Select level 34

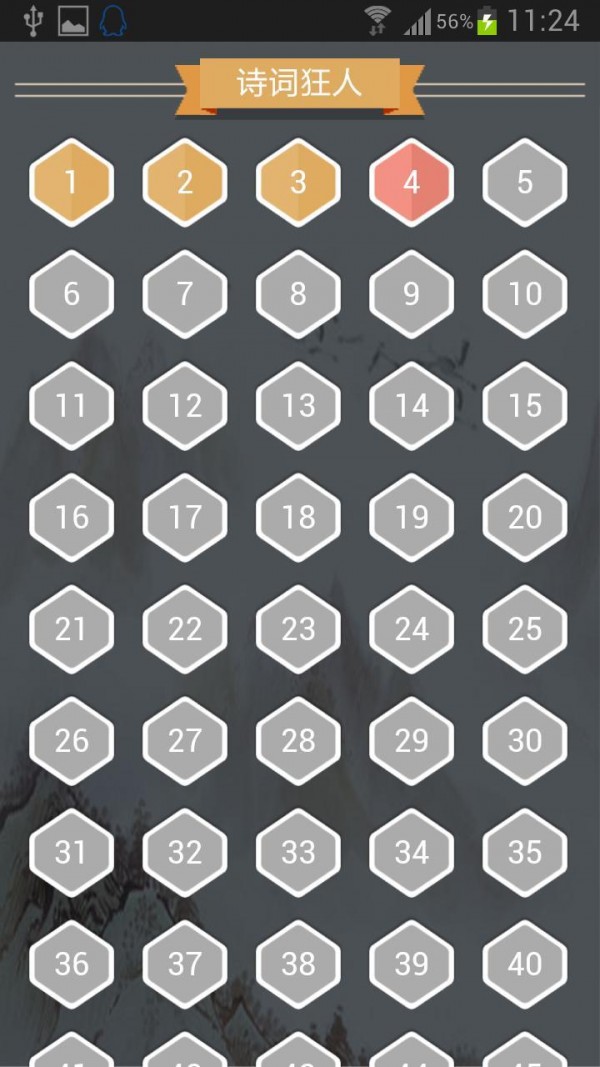[411, 852]
